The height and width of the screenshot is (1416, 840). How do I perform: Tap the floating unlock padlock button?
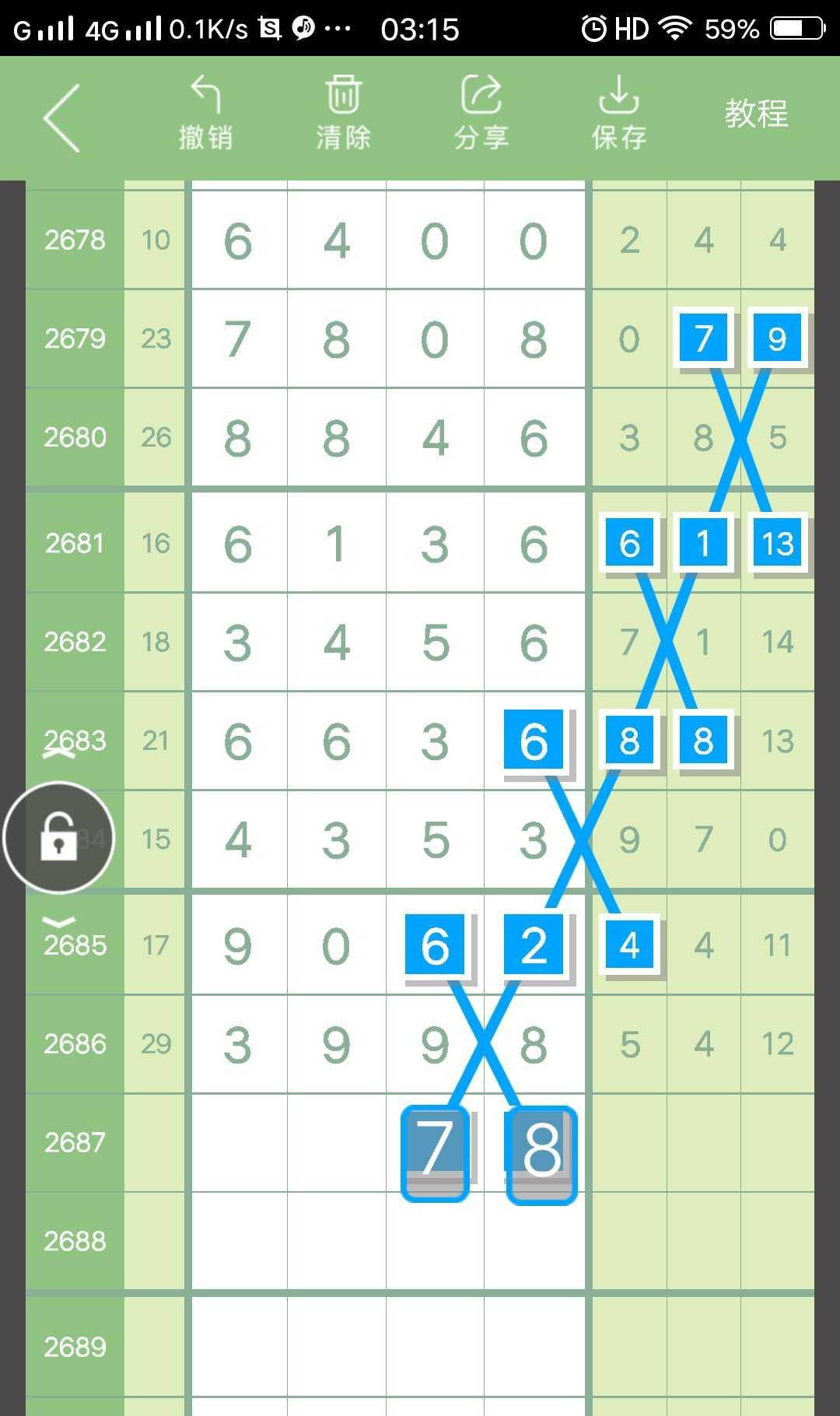click(x=59, y=838)
